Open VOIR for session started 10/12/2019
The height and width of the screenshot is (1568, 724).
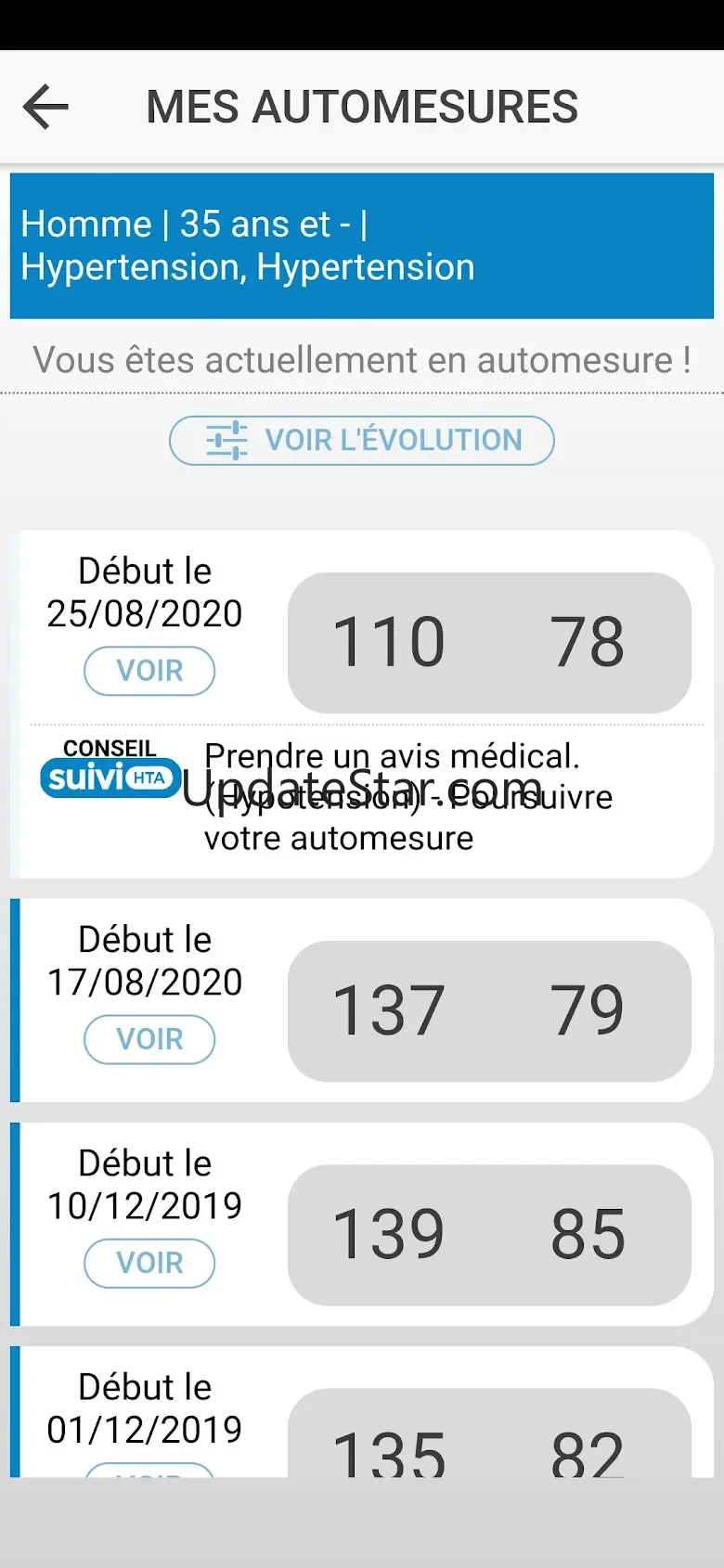(x=149, y=1263)
